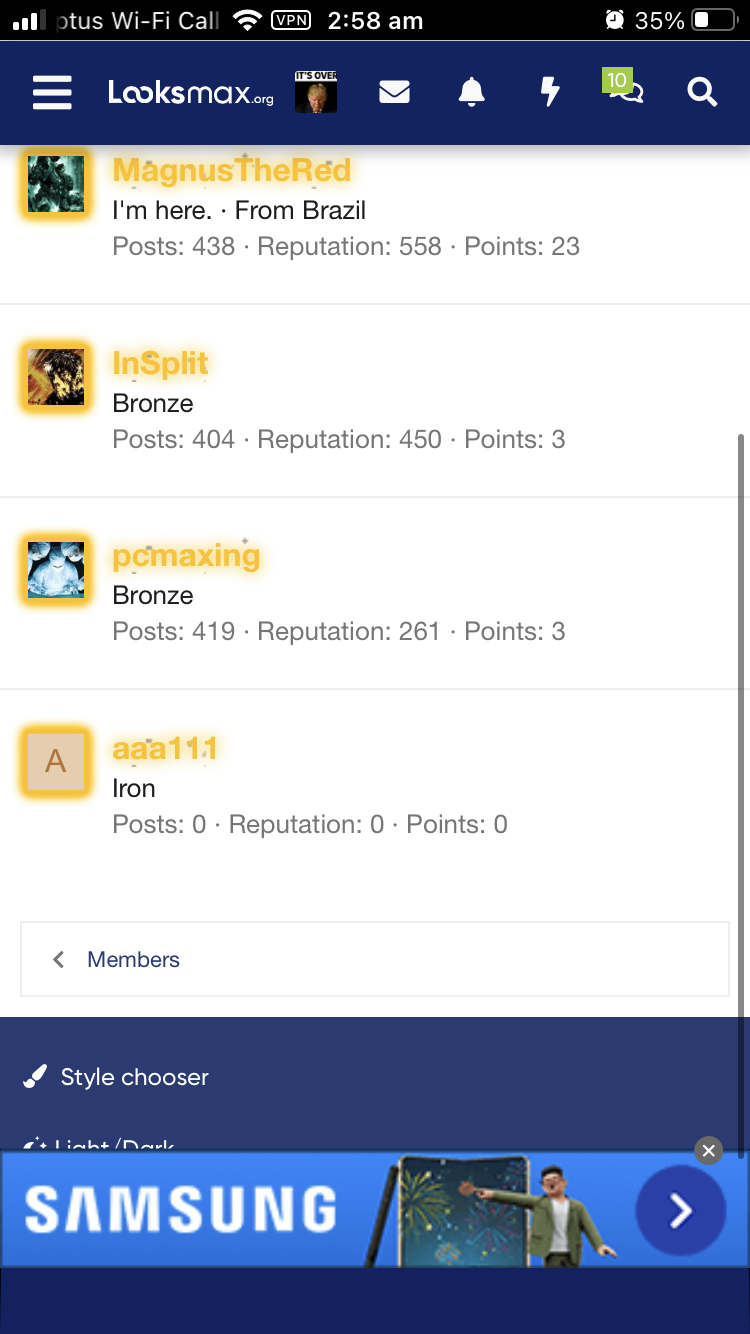The image size is (750, 1334).
Task: Open the inbox envelope icon
Action: [x=395, y=93]
